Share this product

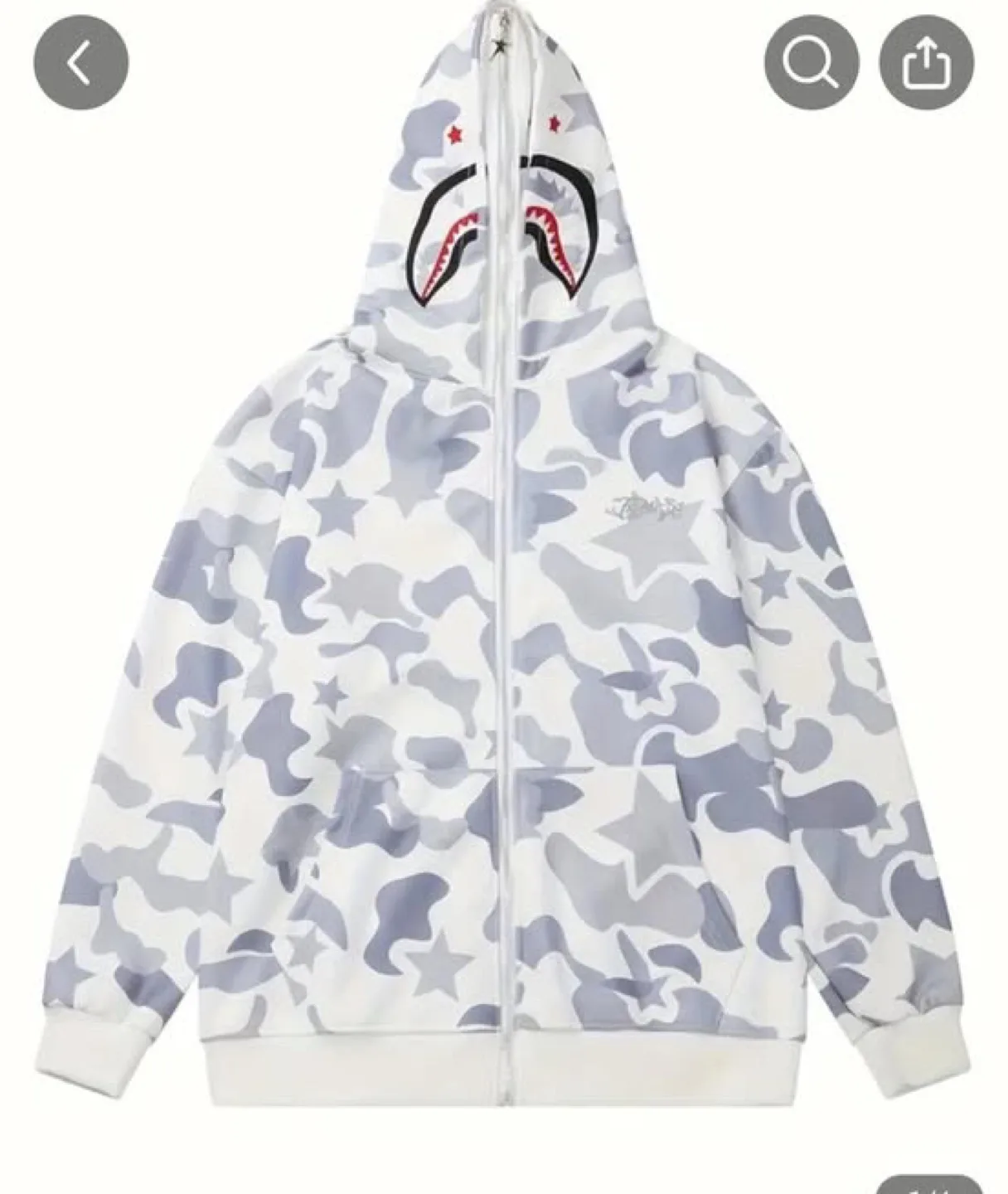click(x=926, y=64)
